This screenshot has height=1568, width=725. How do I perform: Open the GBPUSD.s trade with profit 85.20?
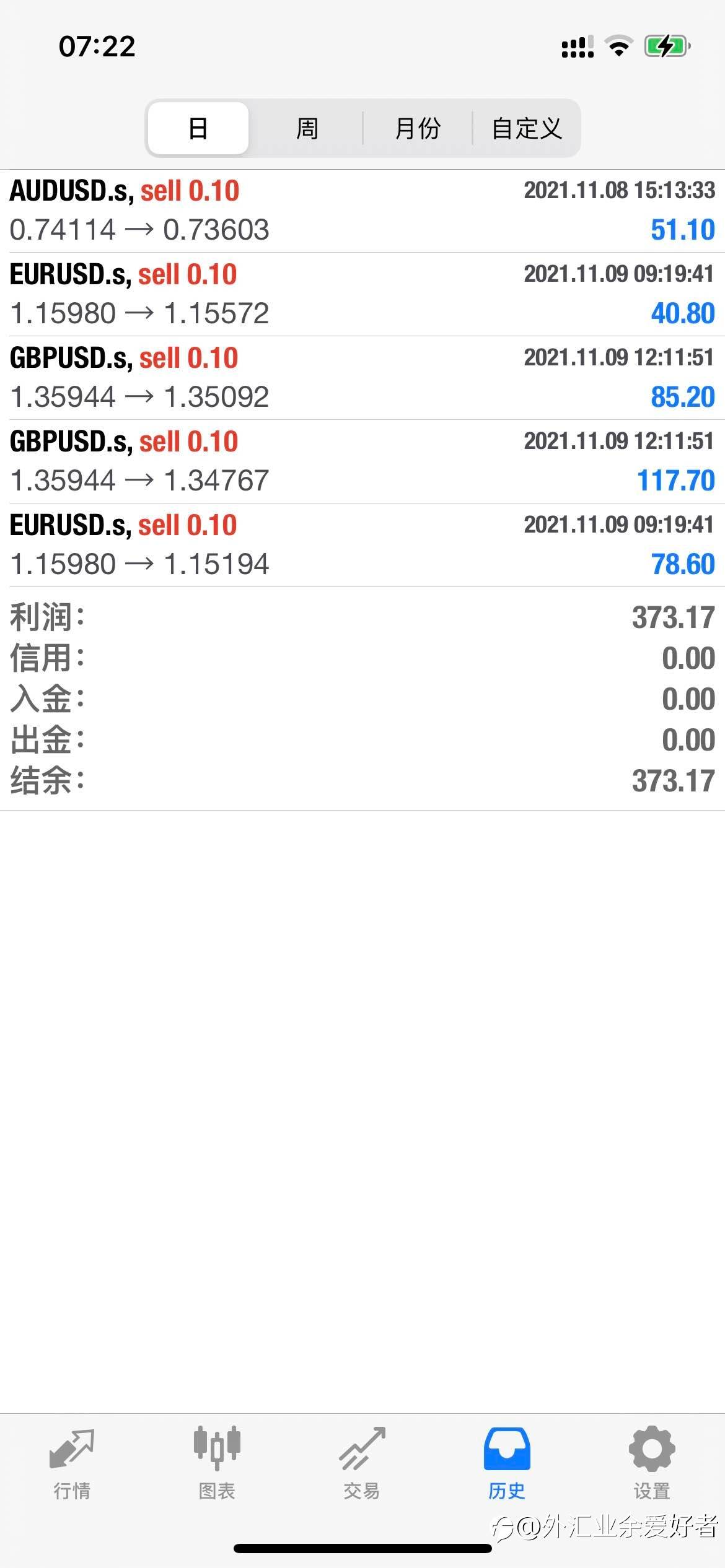tap(362, 378)
